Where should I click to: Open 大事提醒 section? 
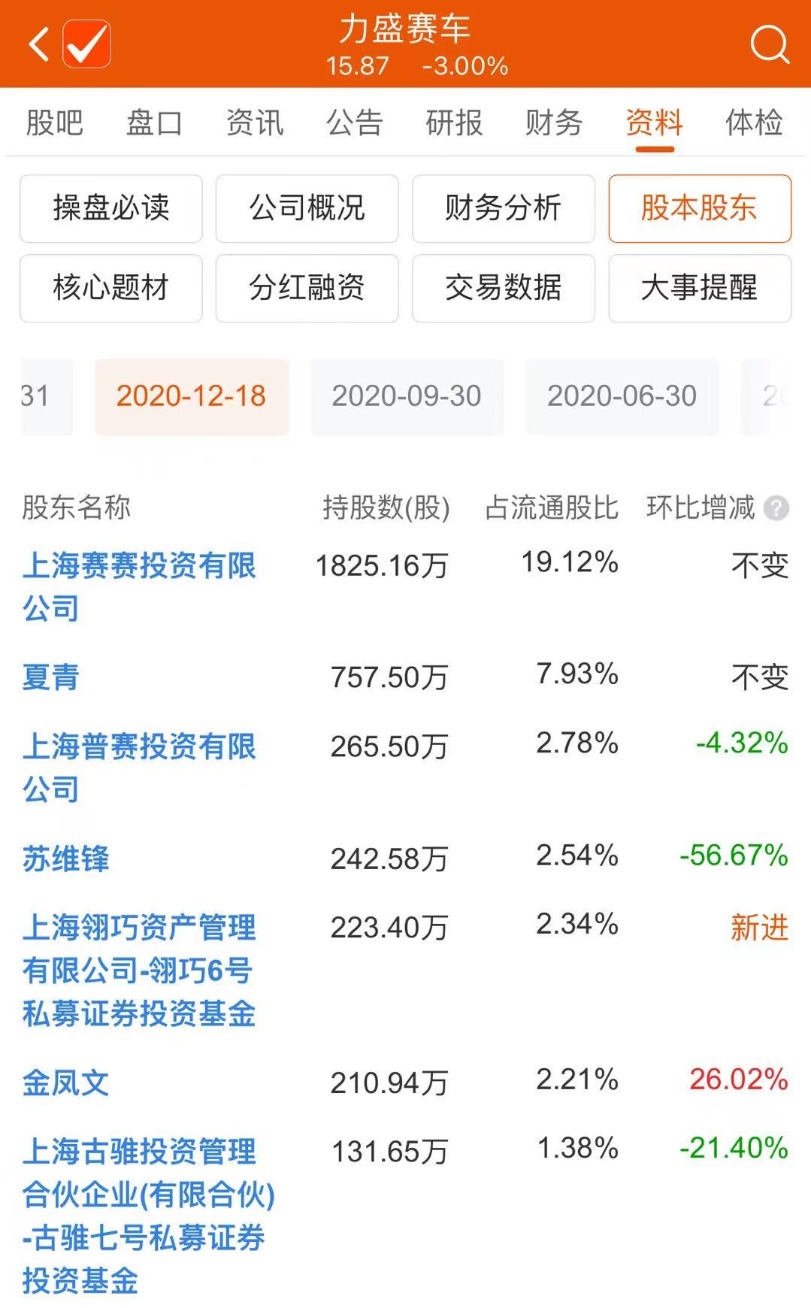pos(699,289)
